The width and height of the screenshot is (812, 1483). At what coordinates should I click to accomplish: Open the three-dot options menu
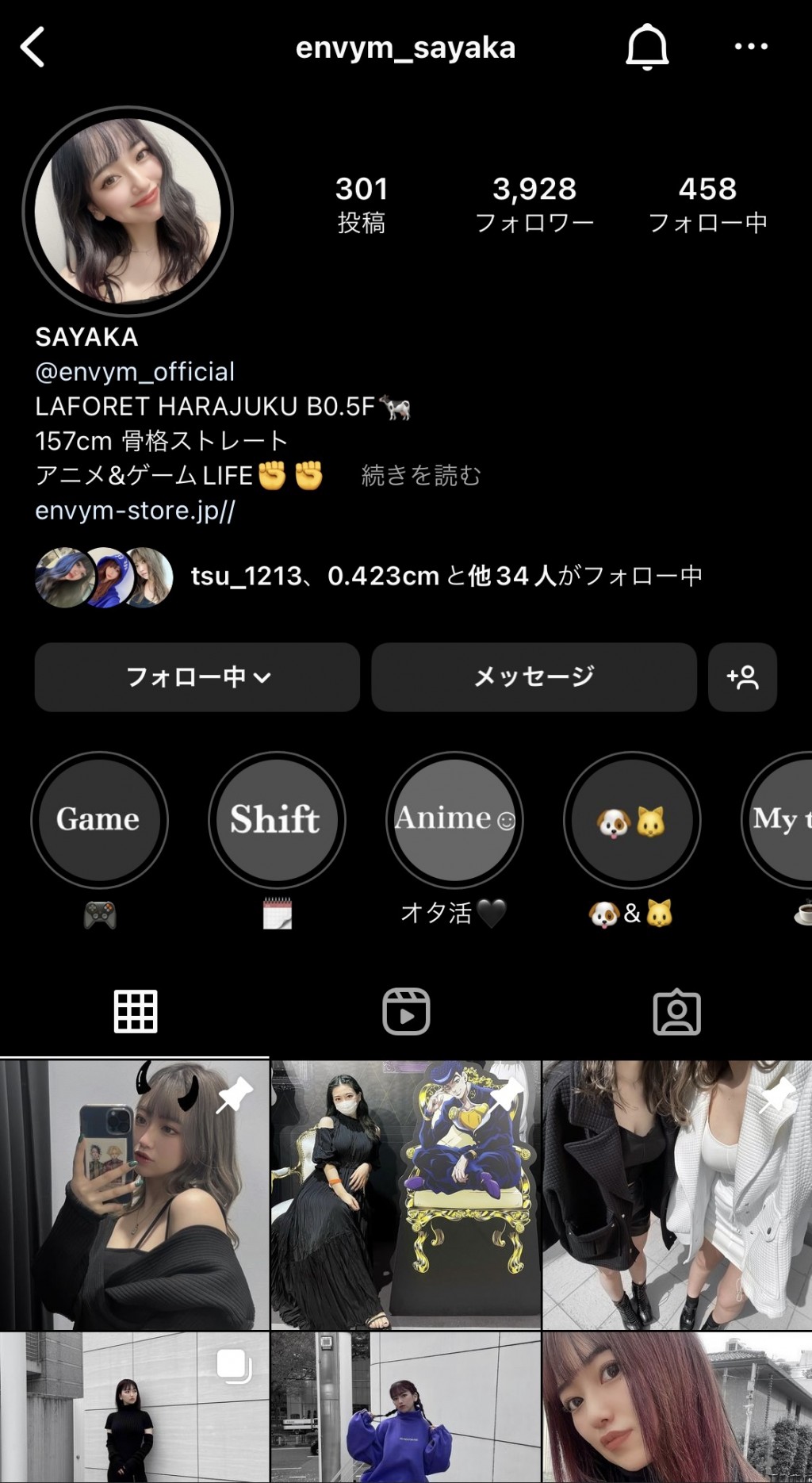coord(751,46)
